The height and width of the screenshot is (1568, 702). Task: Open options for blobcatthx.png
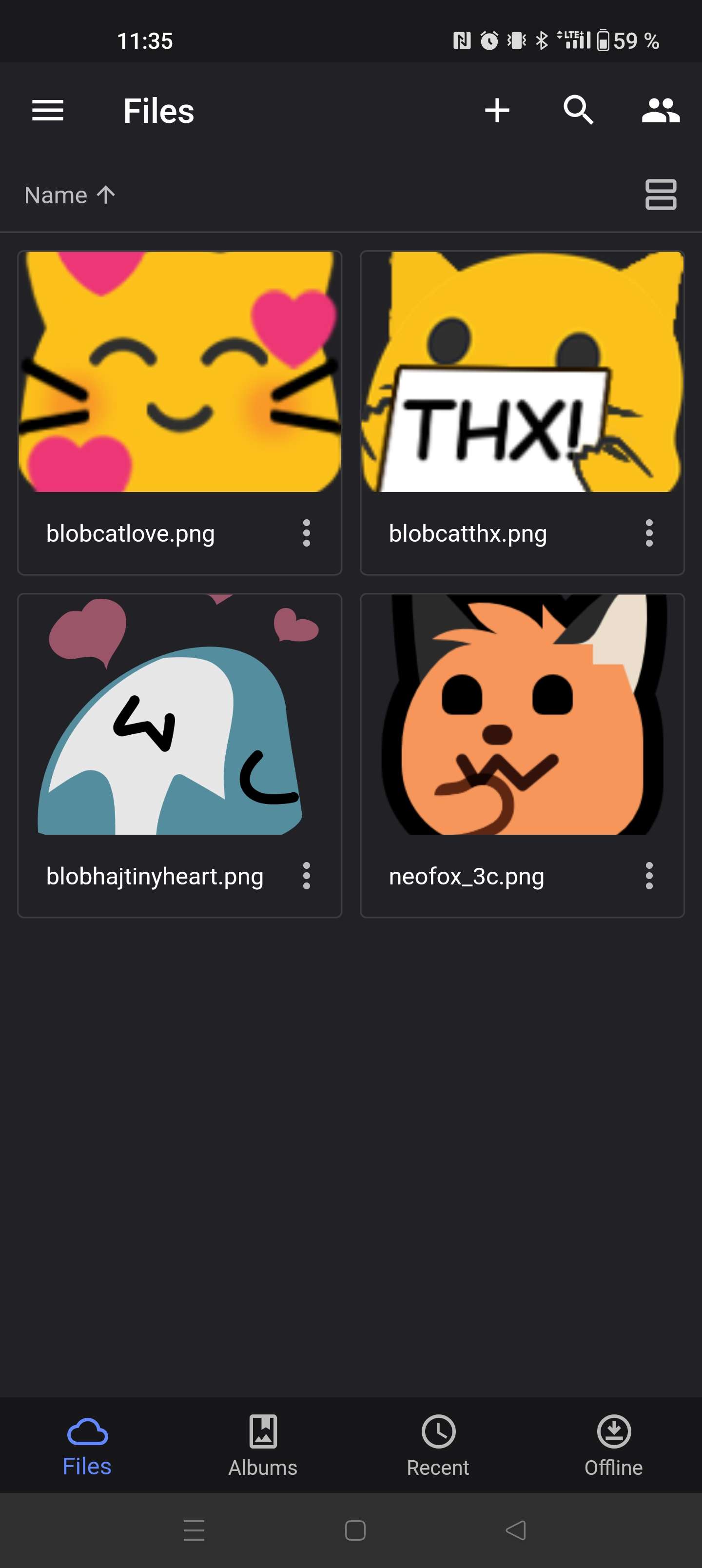[649, 533]
